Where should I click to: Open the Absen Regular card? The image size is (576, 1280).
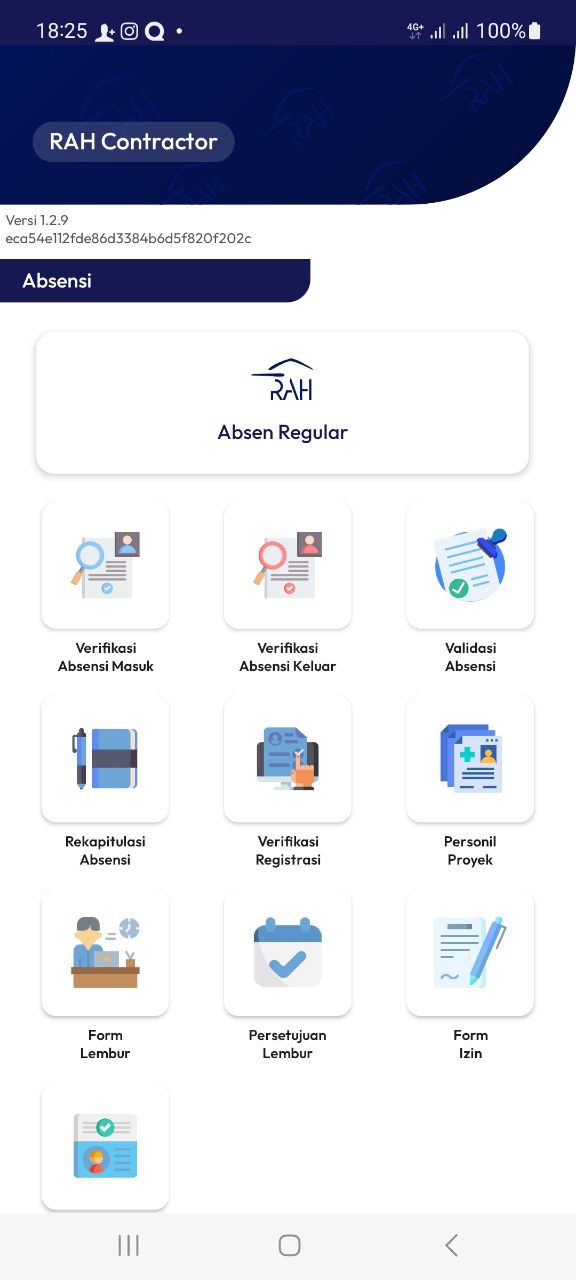(x=282, y=402)
